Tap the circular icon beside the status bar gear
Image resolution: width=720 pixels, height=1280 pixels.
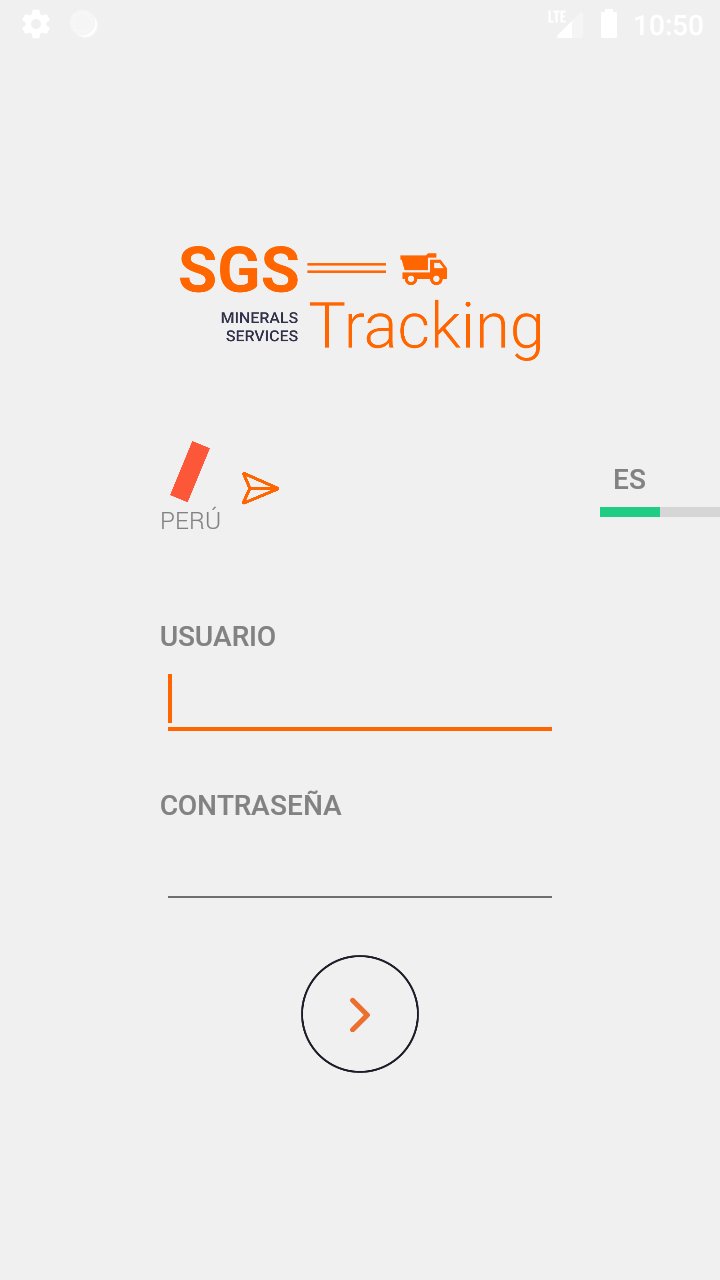pos(84,24)
